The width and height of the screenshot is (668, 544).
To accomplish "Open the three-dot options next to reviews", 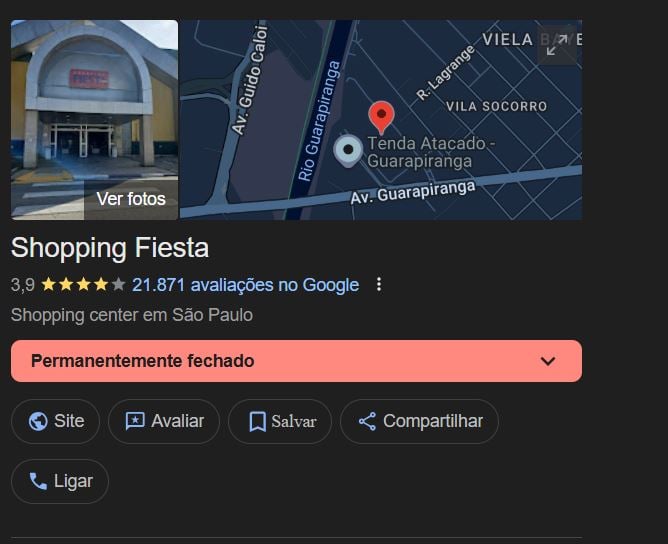I will pyautogui.click(x=379, y=285).
